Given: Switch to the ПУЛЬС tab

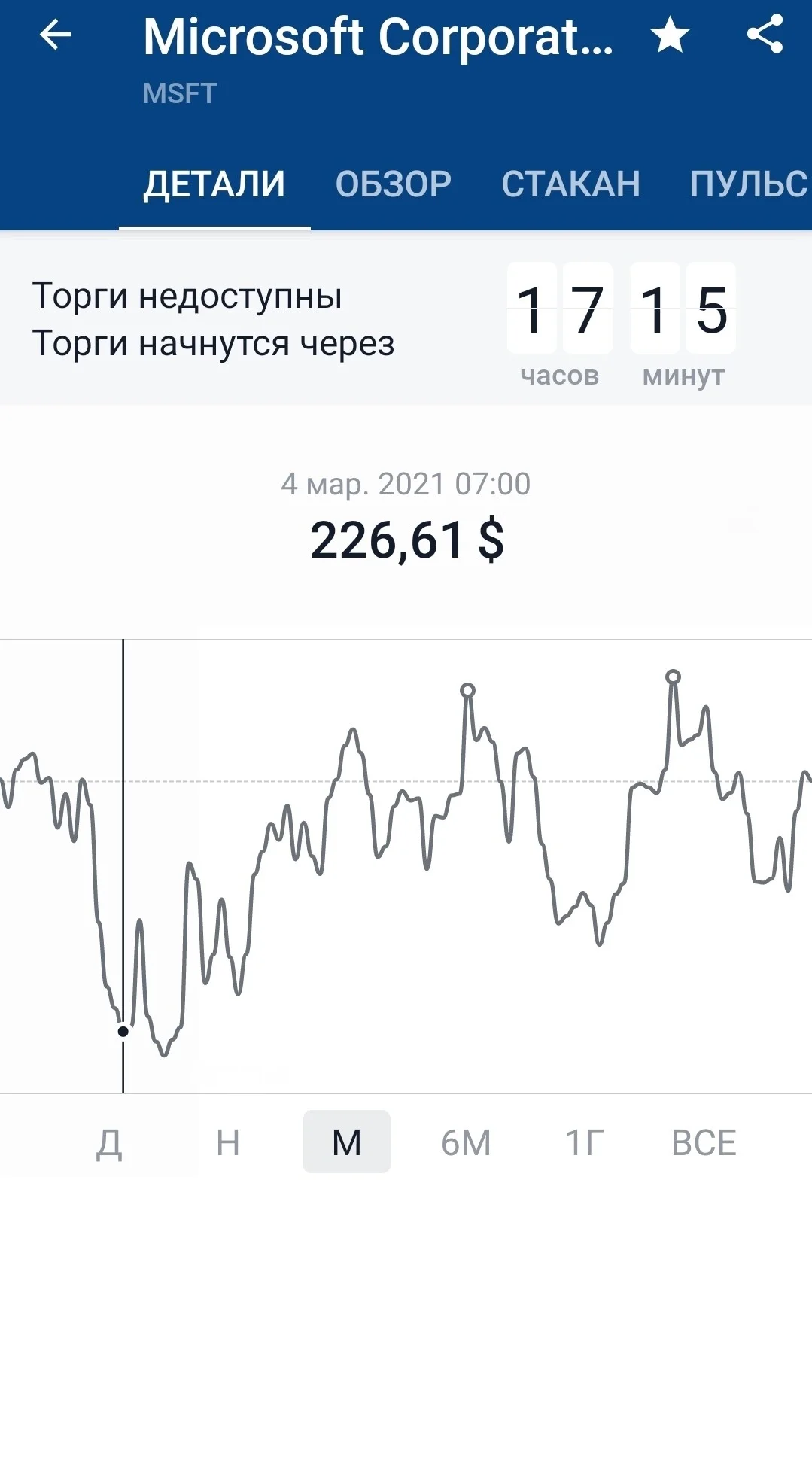Looking at the screenshot, I should click(750, 184).
